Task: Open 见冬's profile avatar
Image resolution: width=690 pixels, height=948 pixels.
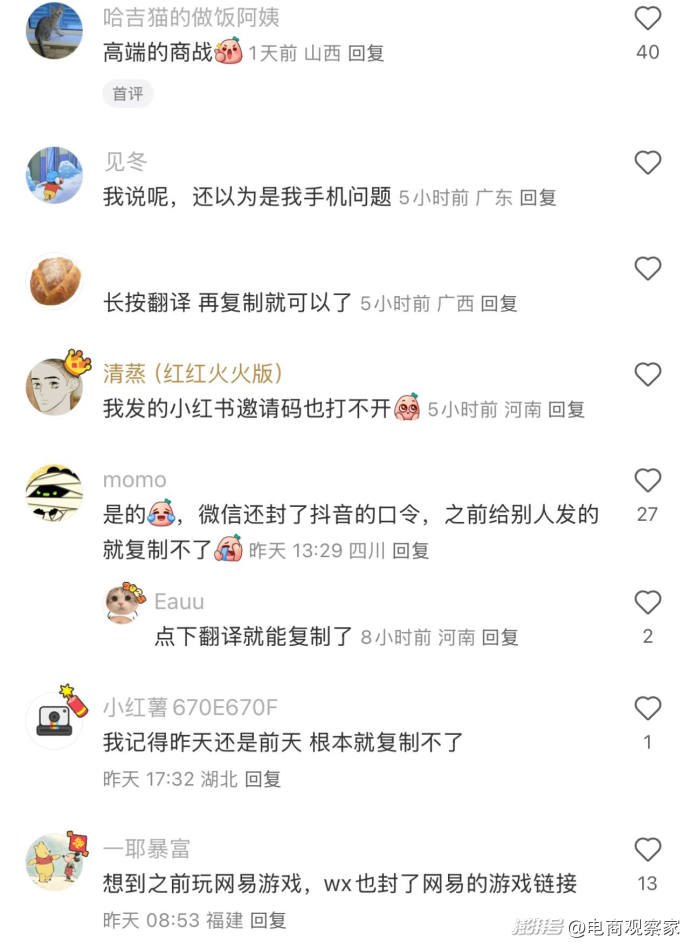Action: coord(54,175)
